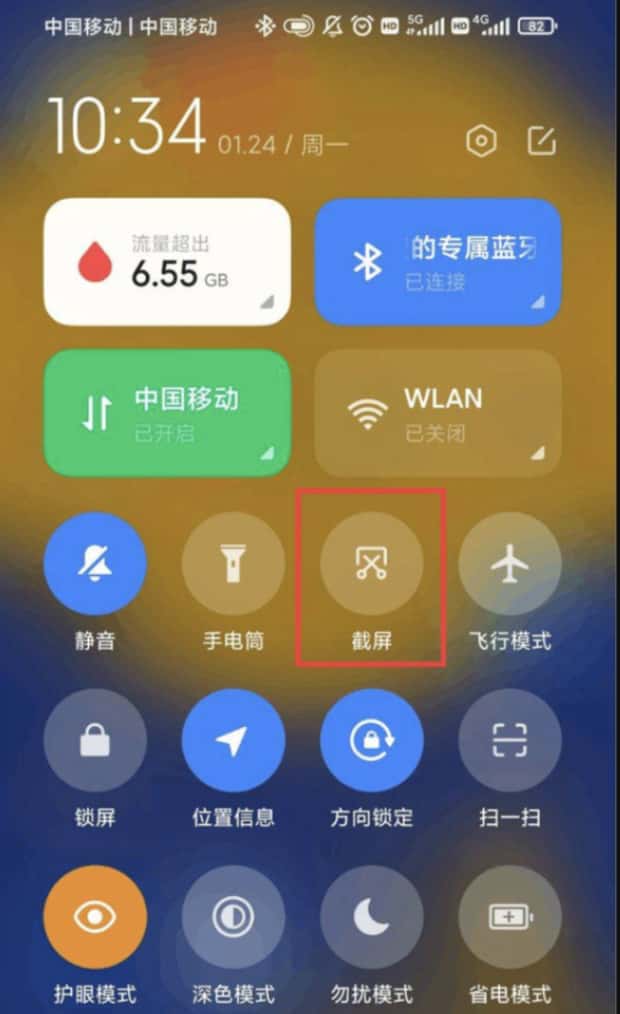Edit the control center tiles
Screen dimensions: 620x1014
(x=541, y=142)
